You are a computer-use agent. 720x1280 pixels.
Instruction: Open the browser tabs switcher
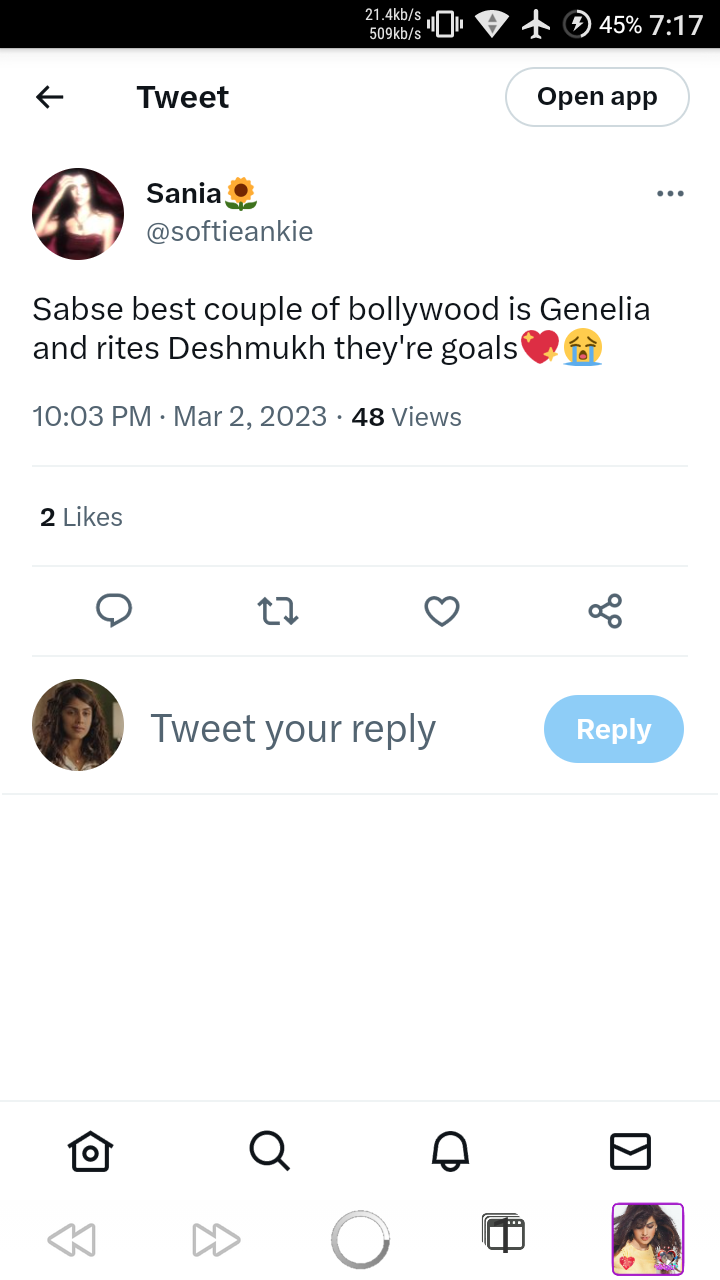click(x=503, y=1233)
